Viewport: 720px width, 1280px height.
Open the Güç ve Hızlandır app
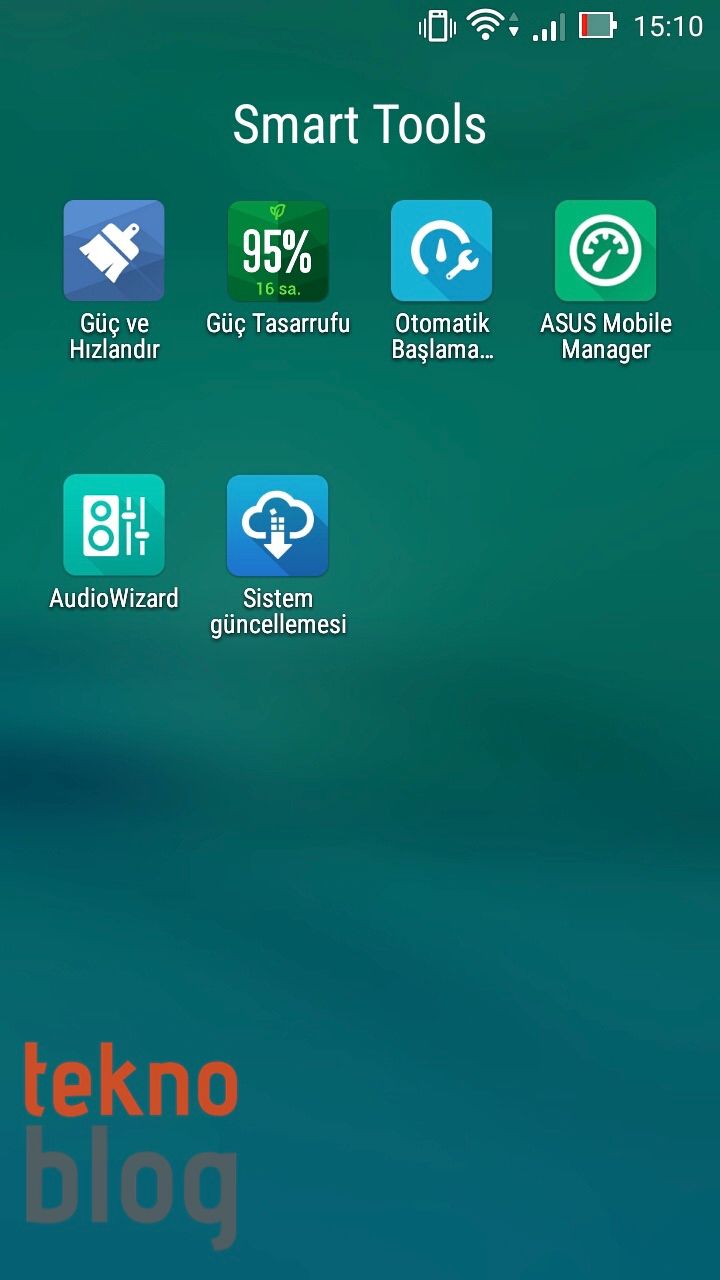tap(114, 251)
